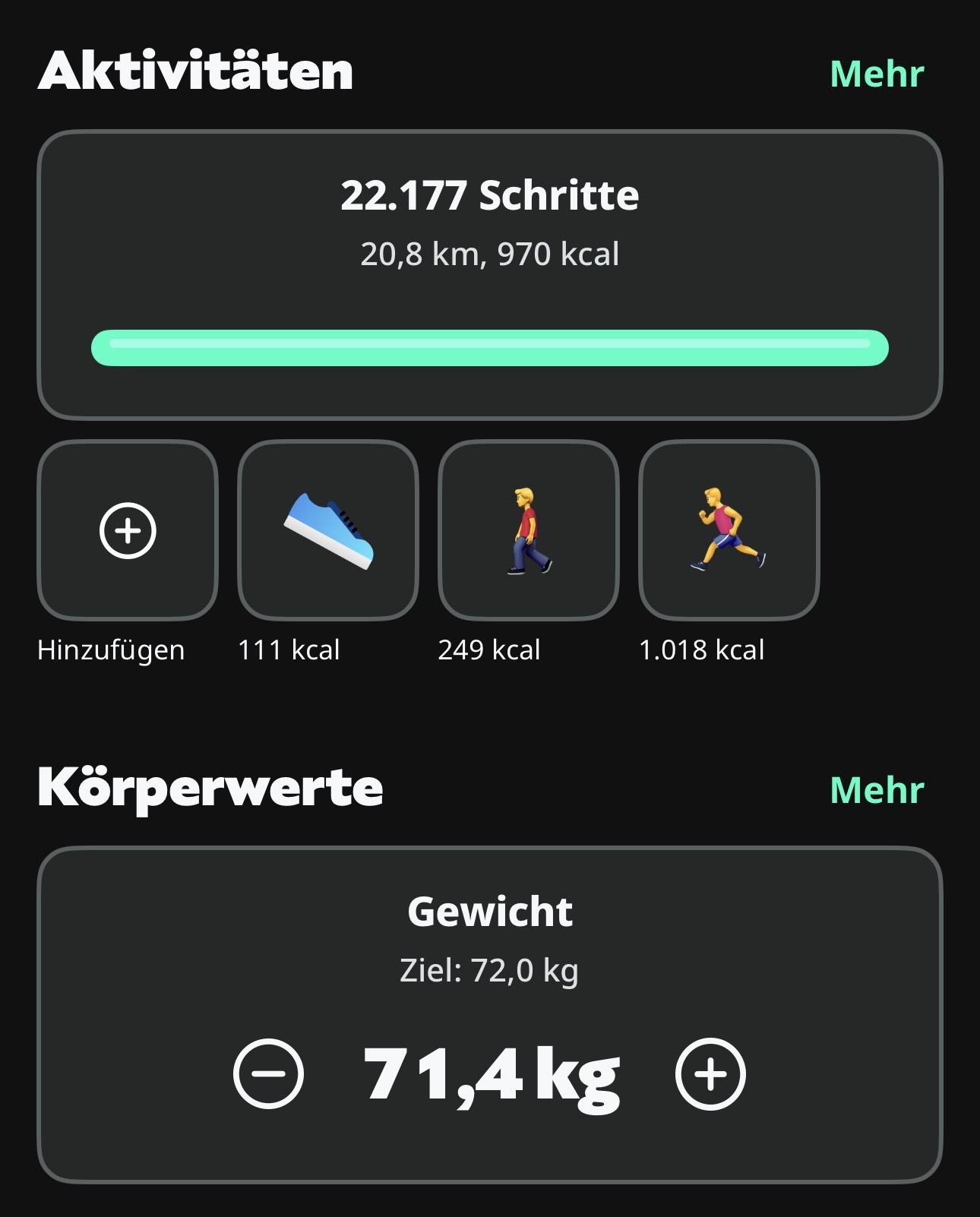Decrease weight with the minus button
Image resolution: width=980 pixels, height=1217 pixels.
[x=268, y=1073]
